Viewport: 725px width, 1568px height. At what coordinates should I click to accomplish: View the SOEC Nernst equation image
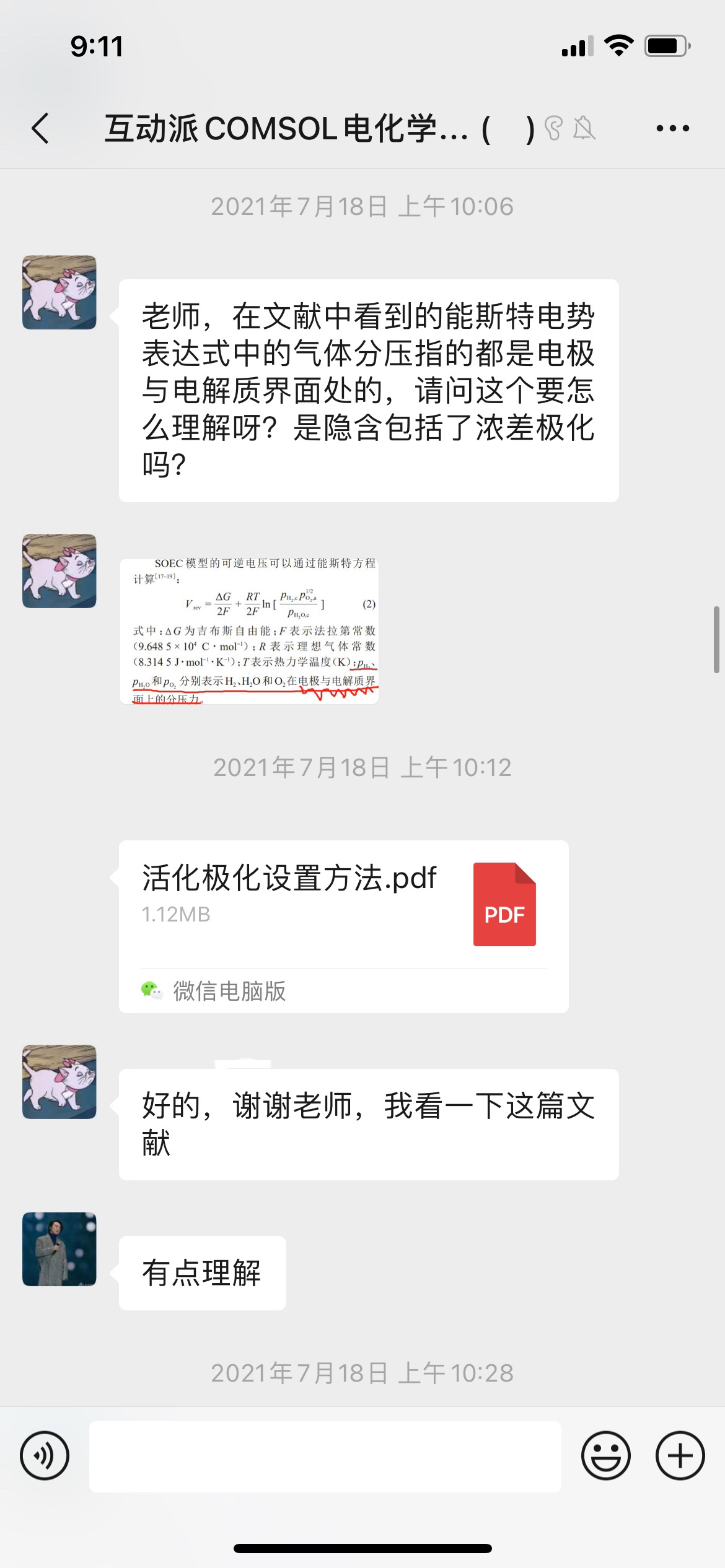click(248, 631)
